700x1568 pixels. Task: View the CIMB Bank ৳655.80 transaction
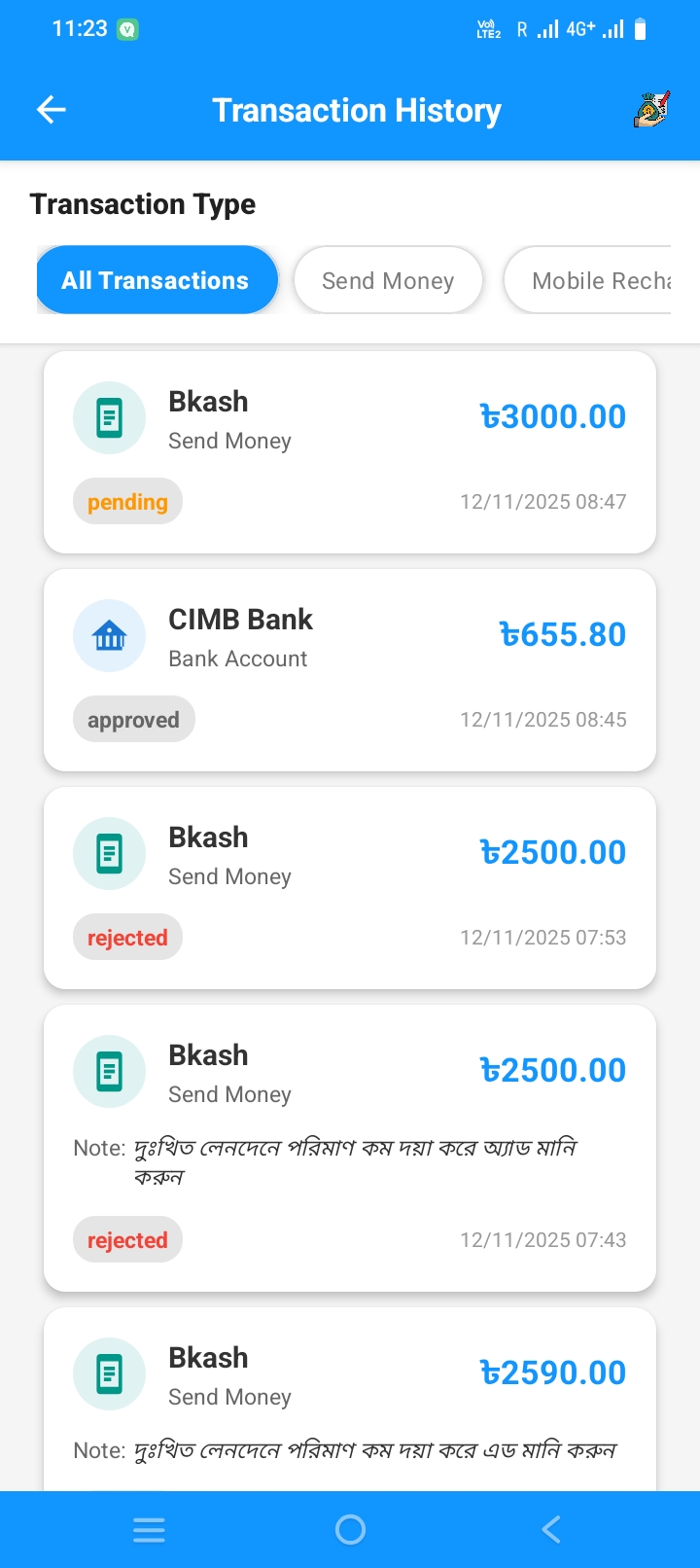coord(350,670)
